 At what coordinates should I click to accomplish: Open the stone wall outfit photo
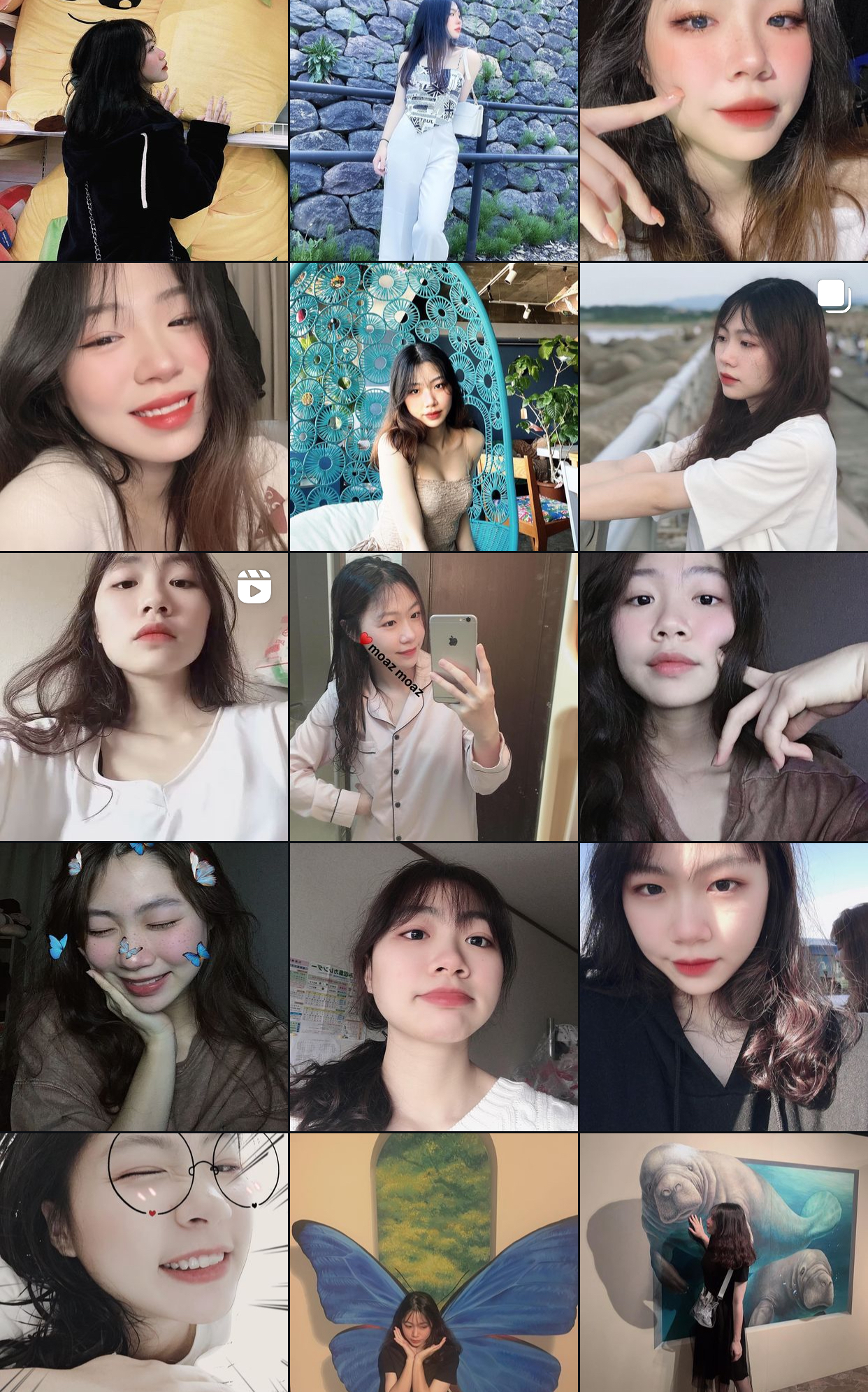(x=433, y=130)
